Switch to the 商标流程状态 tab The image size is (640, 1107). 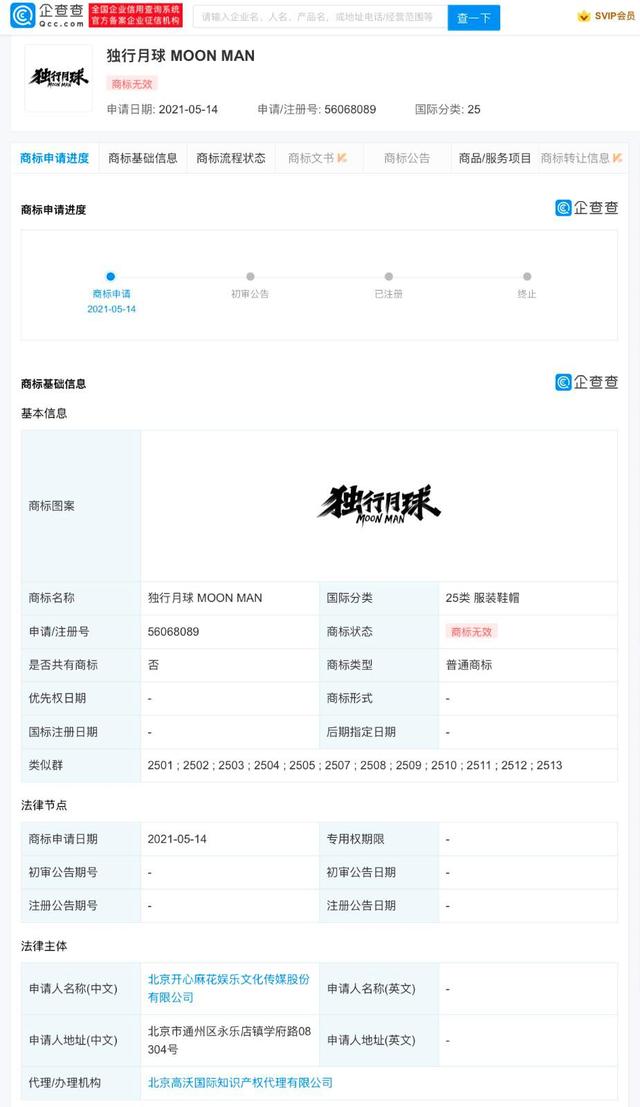(x=231, y=158)
